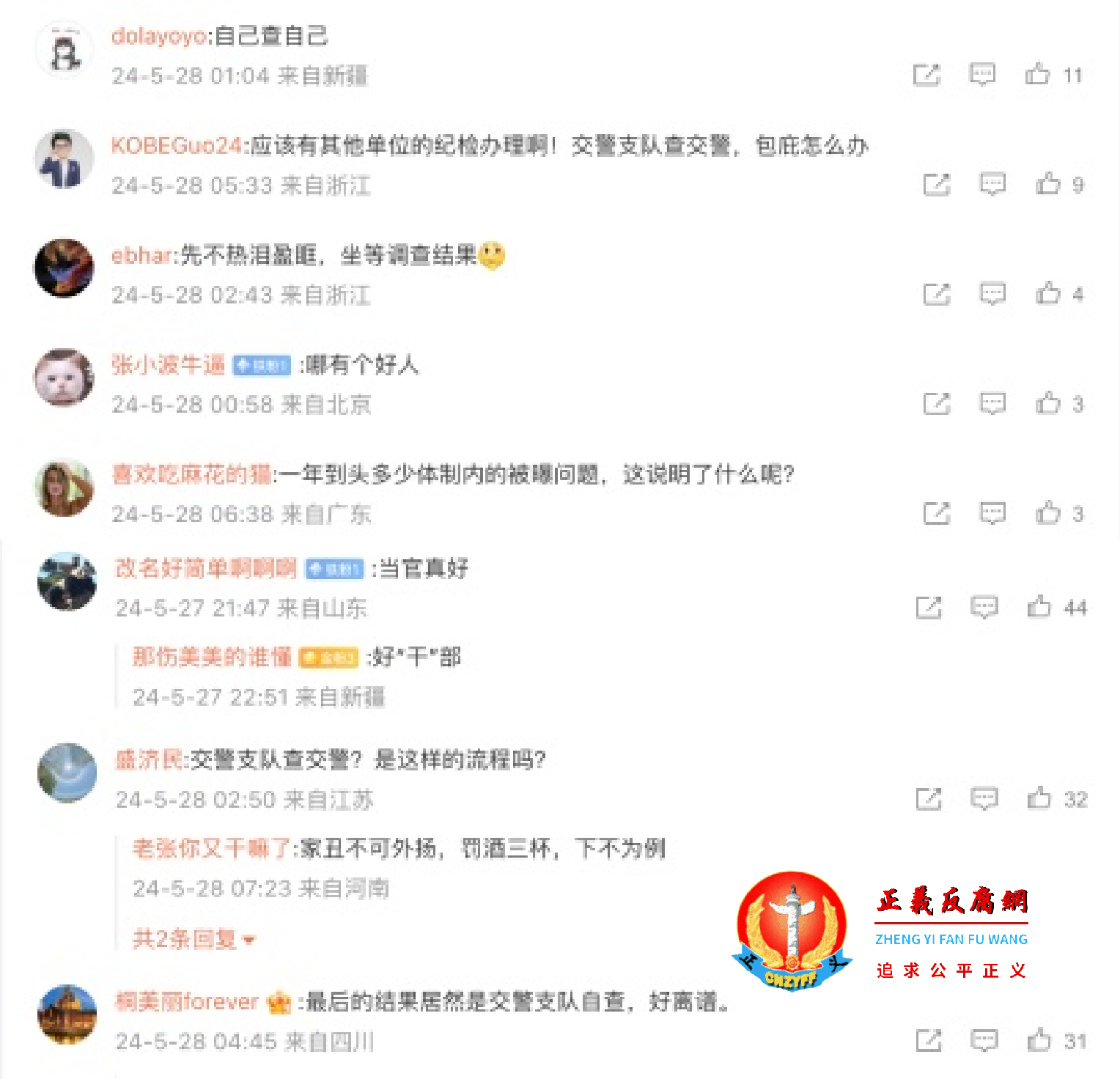Open KOBEGuo24's username link
Screen dimensions: 1120x1079
click(176, 145)
